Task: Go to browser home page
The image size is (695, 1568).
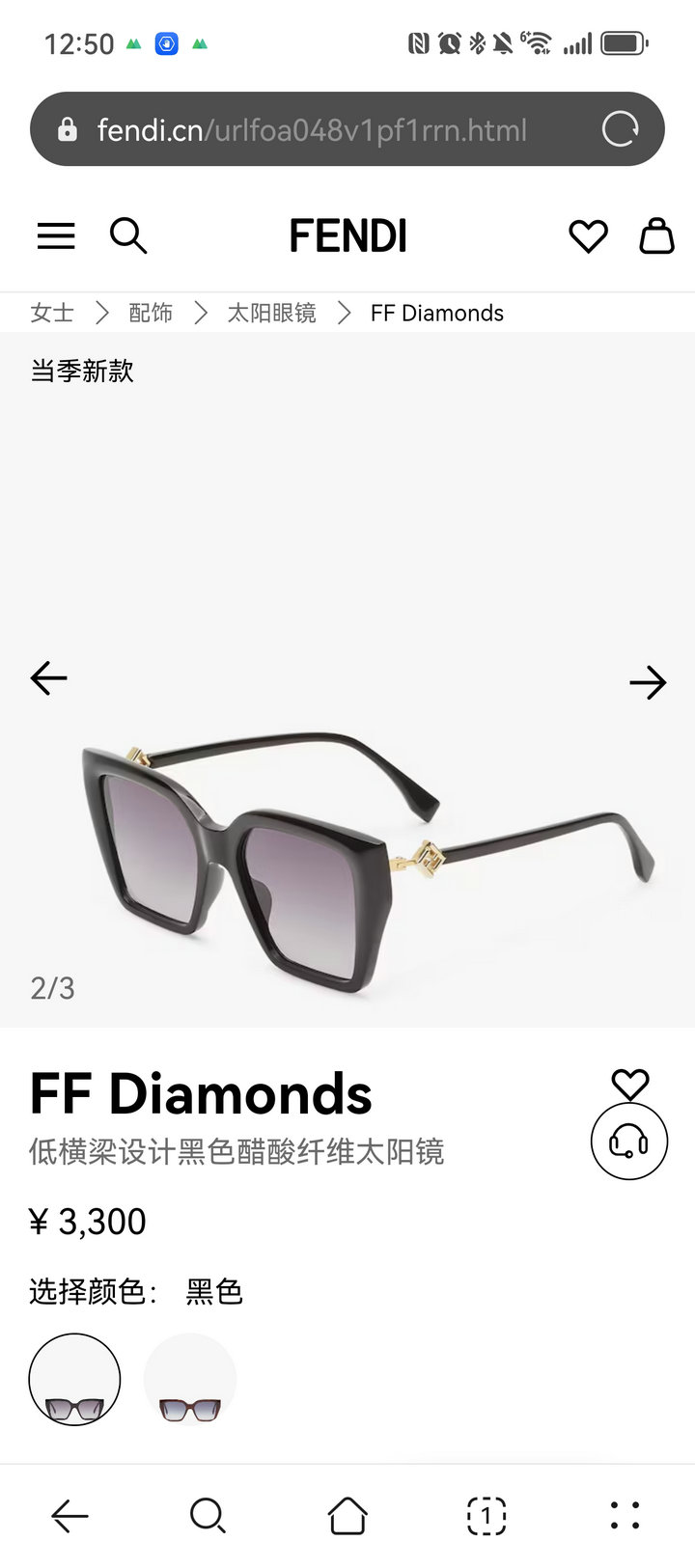Action: 347,1516
